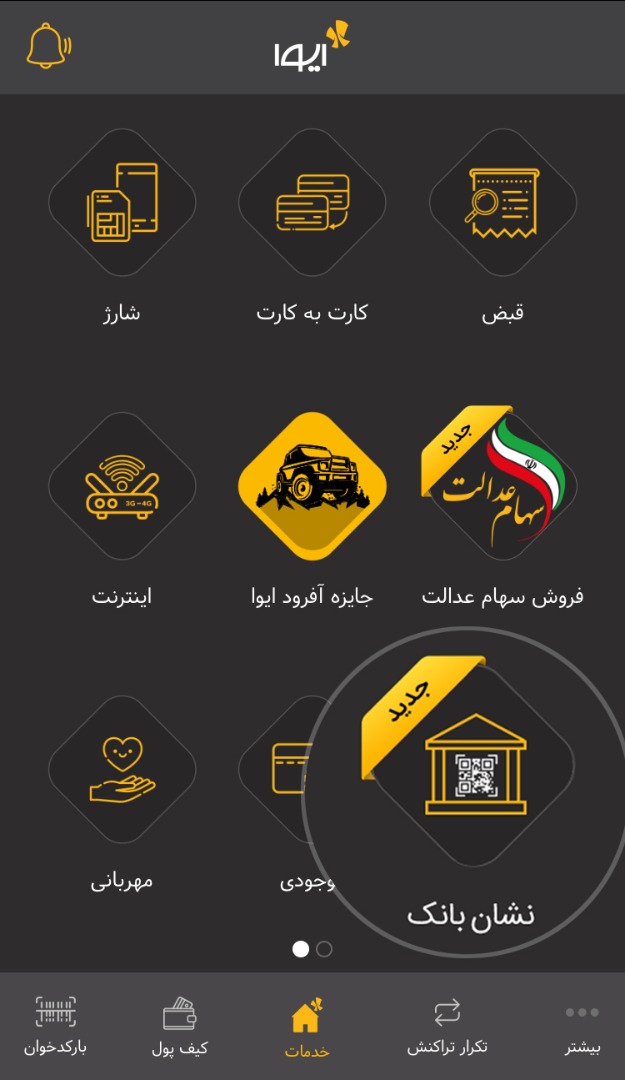Open the تکرار تراکنش tab
Image resolution: width=625 pixels, height=1080 pixels.
click(x=447, y=1026)
